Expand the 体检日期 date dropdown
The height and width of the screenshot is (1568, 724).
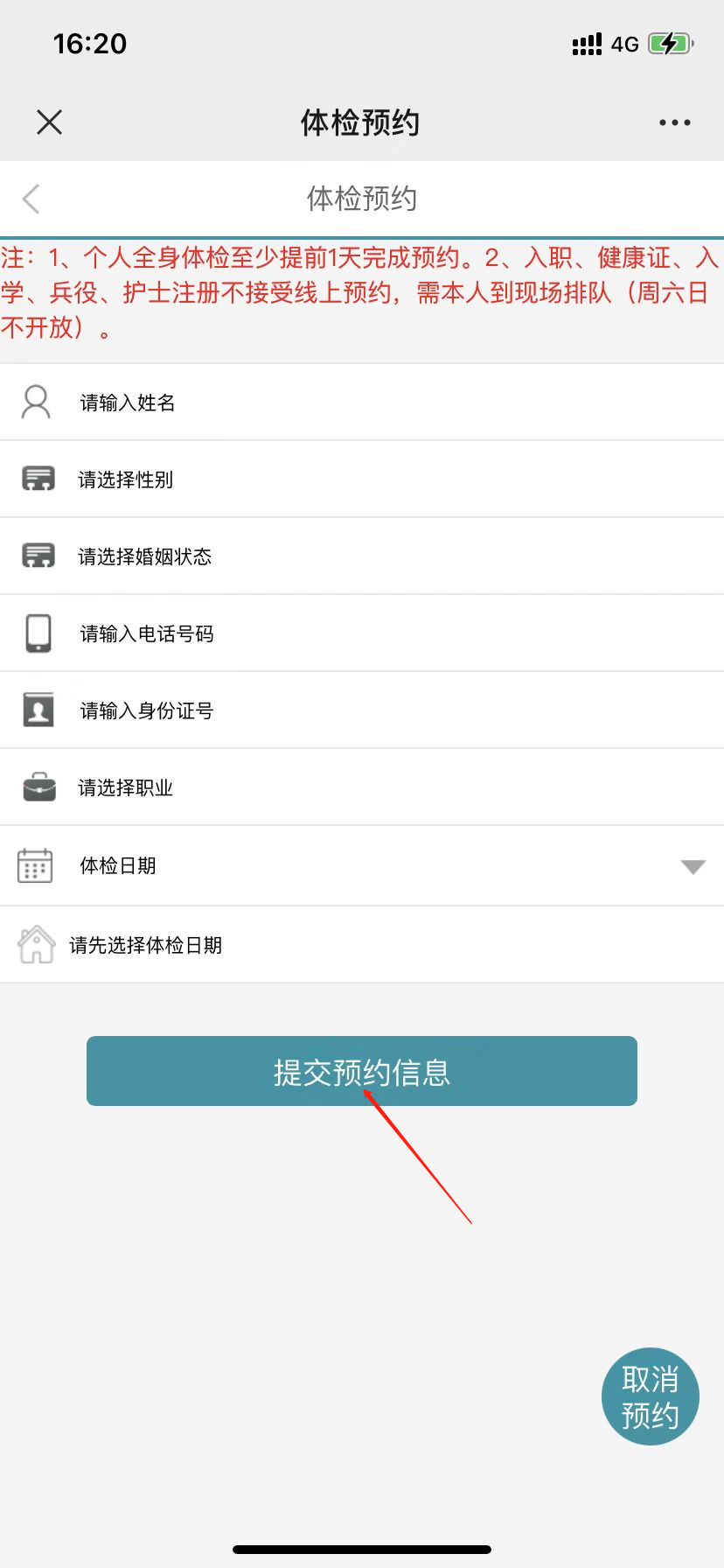pyautogui.click(x=693, y=866)
